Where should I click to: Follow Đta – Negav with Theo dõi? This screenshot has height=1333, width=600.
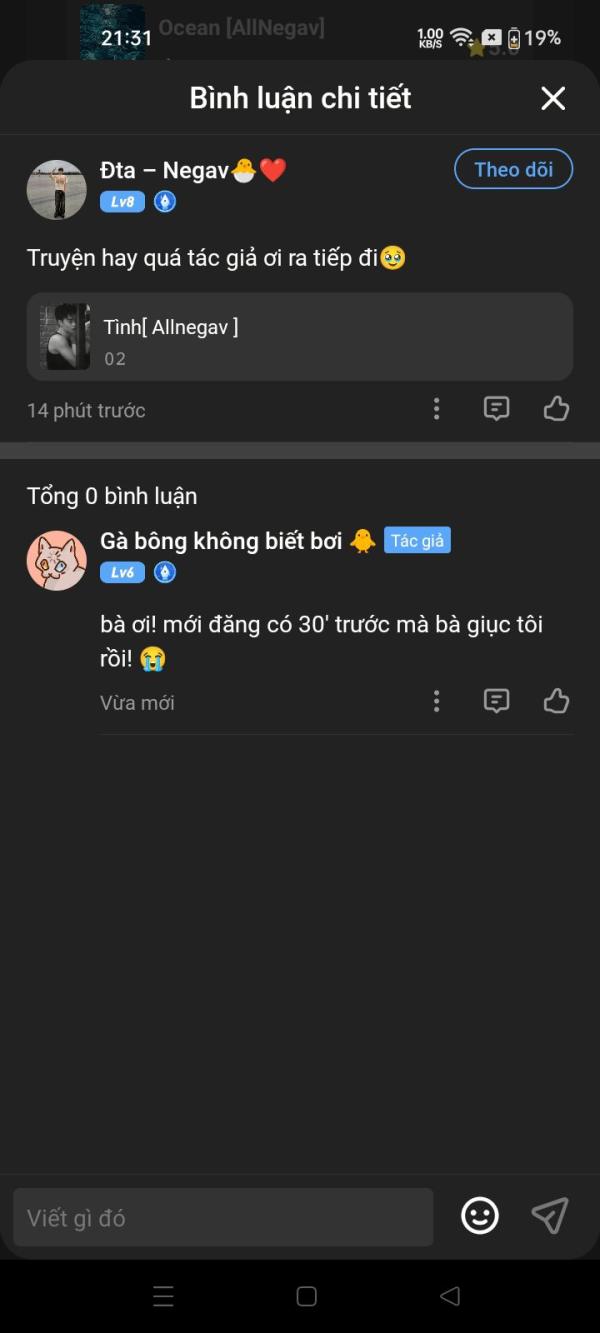pyautogui.click(x=513, y=169)
